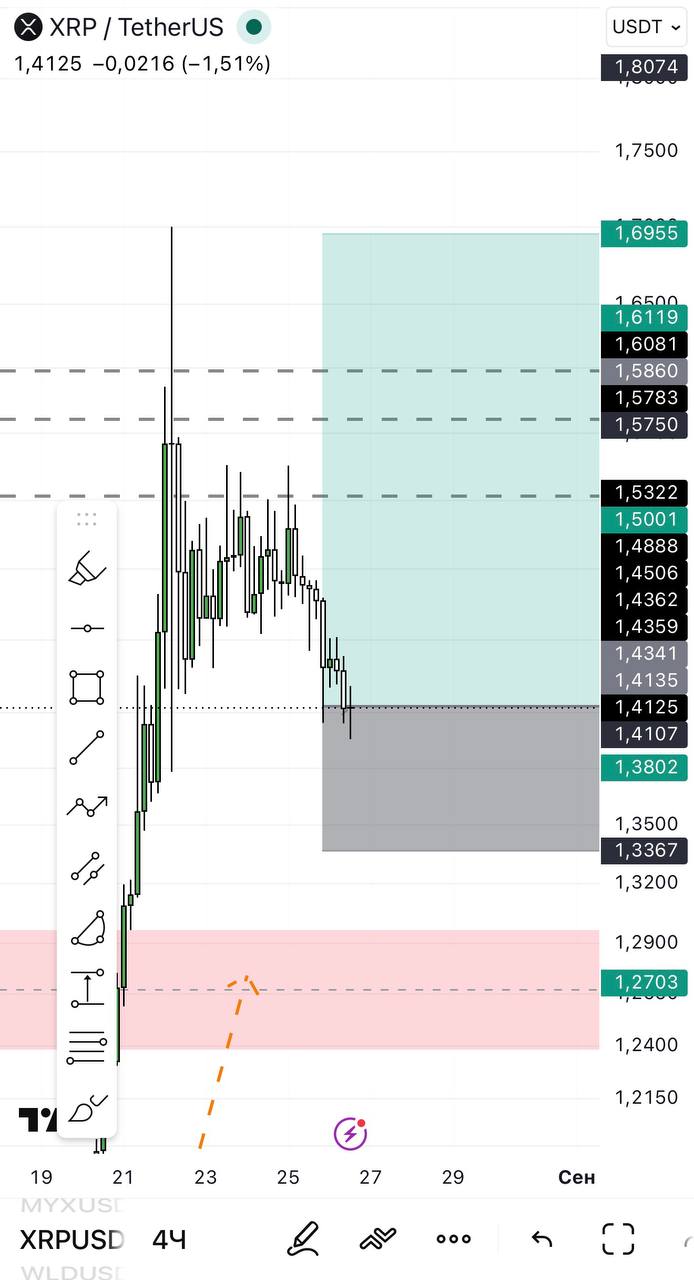The width and height of the screenshot is (694, 1280).
Task: Tap the lightning flash icon on chart
Action: (x=350, y=1133)
